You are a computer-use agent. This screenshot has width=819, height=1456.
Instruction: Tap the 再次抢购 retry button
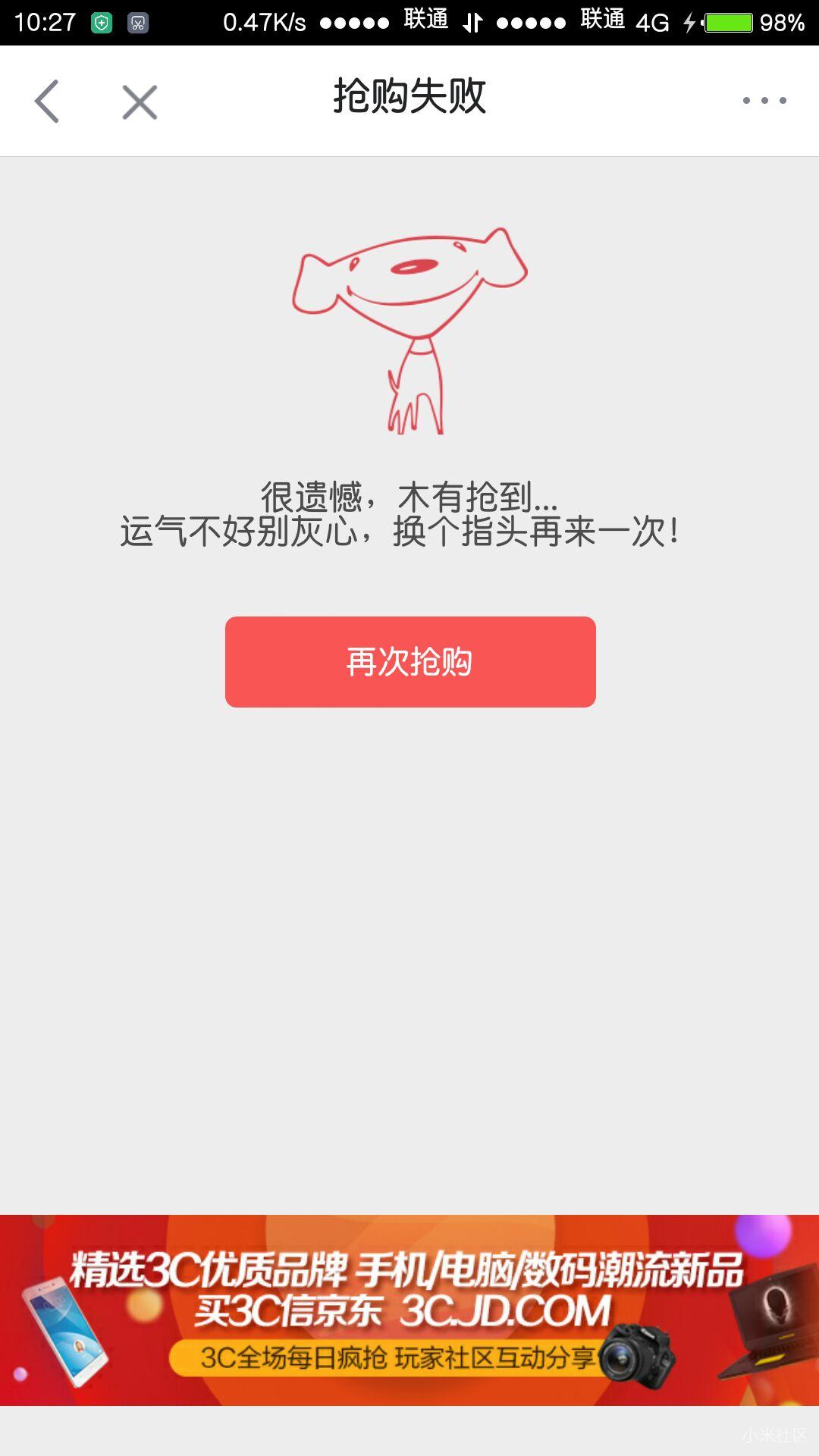coord(409,661)
